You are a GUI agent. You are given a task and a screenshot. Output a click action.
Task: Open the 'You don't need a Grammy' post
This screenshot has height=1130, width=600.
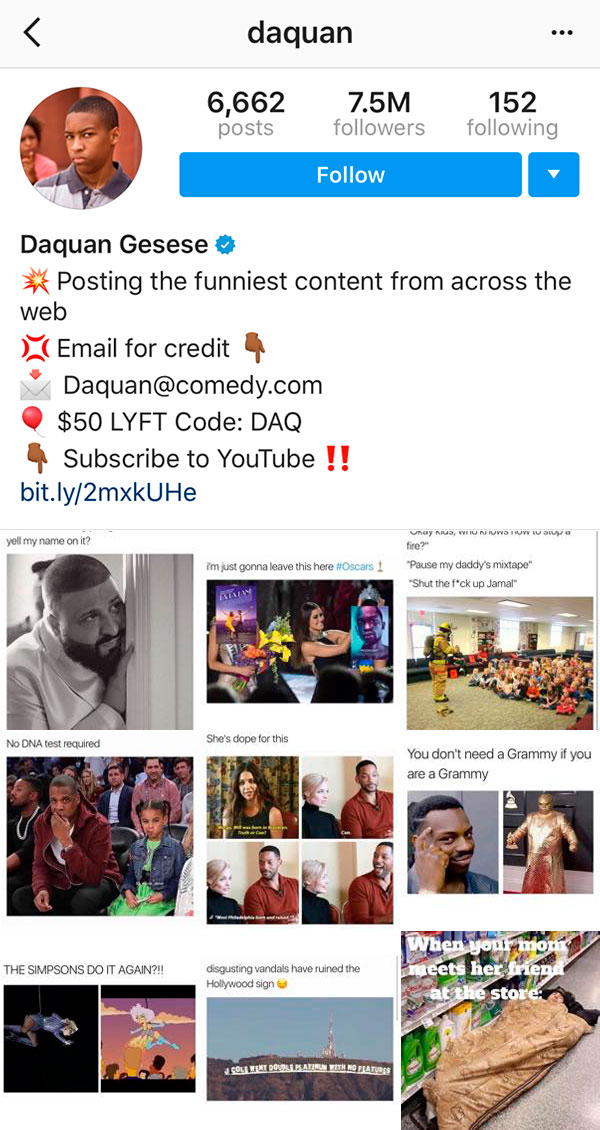[x=500, y=830]
